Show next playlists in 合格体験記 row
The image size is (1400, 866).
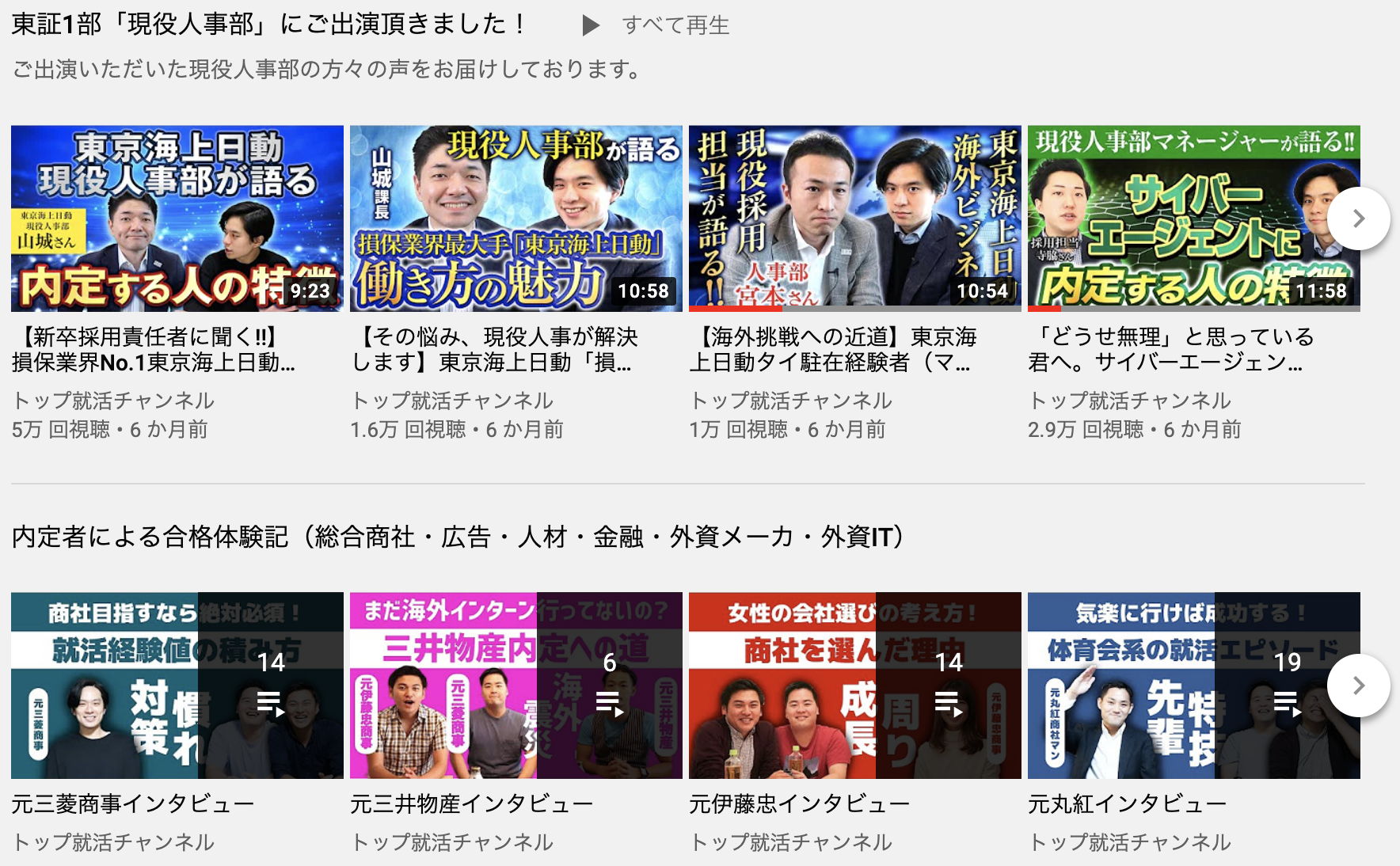coord(1358,686)
